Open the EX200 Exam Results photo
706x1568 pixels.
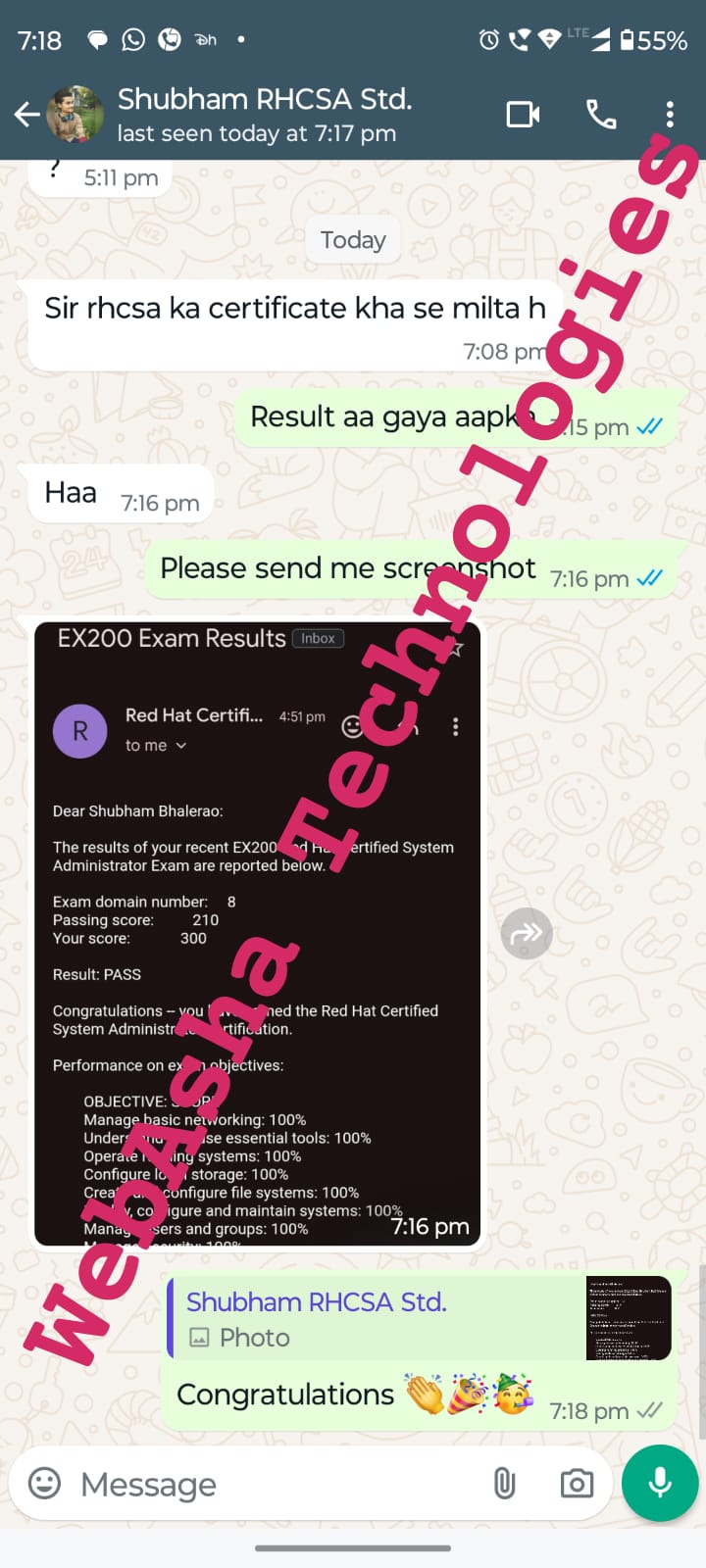pyautogui.click(x=257, y=934)
